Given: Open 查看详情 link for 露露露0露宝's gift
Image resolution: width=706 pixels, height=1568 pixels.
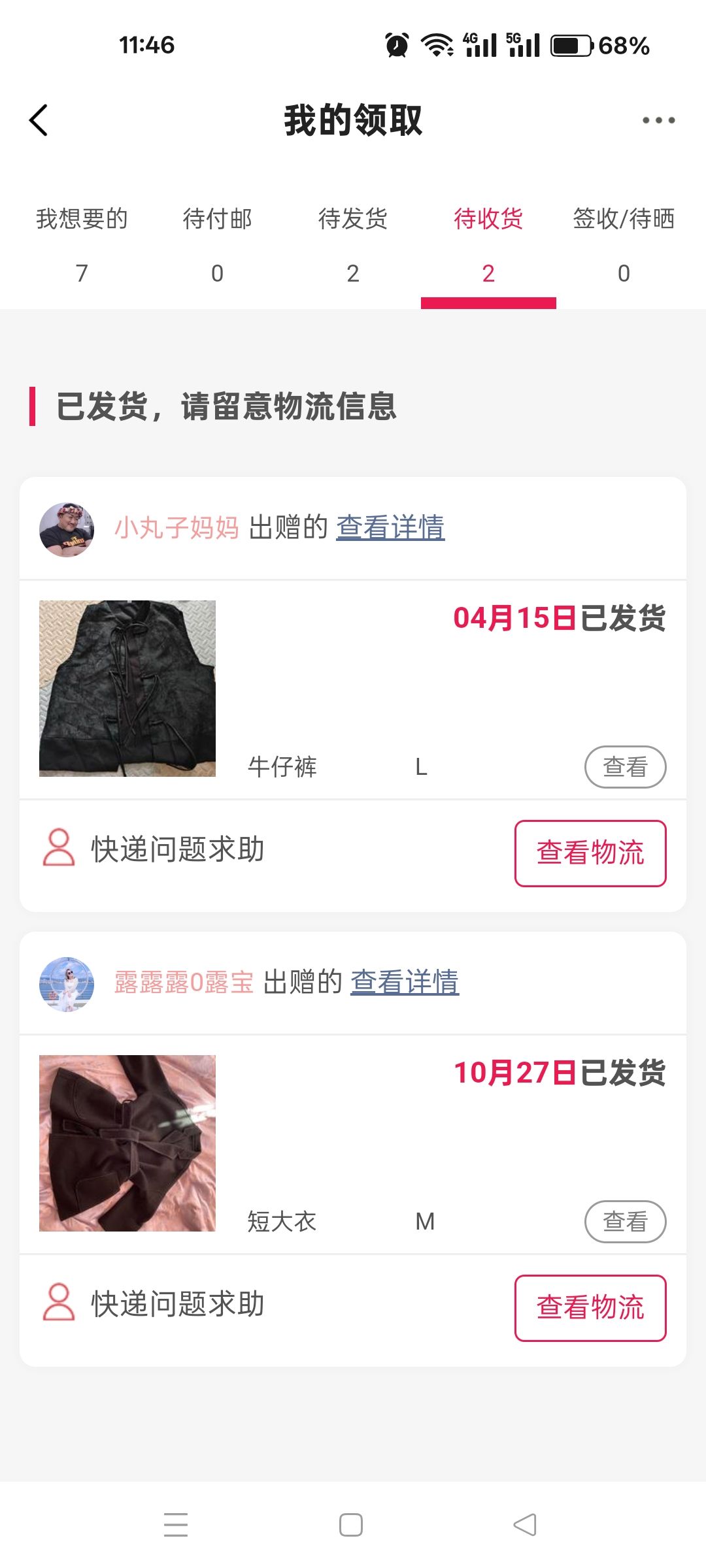Looking at the screenshot, I should pos(405,982).
